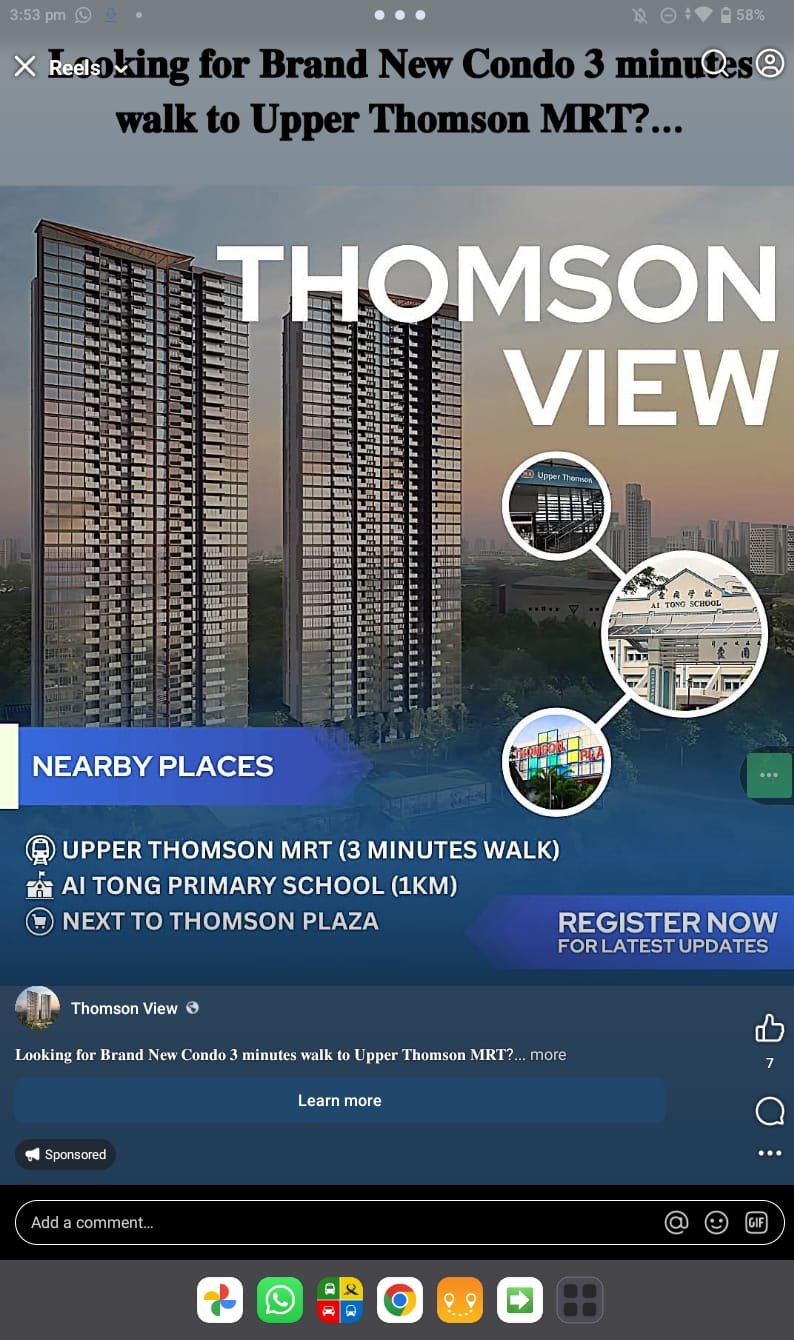
Task: Open your profile icon
Action: (x=769, y=64)
